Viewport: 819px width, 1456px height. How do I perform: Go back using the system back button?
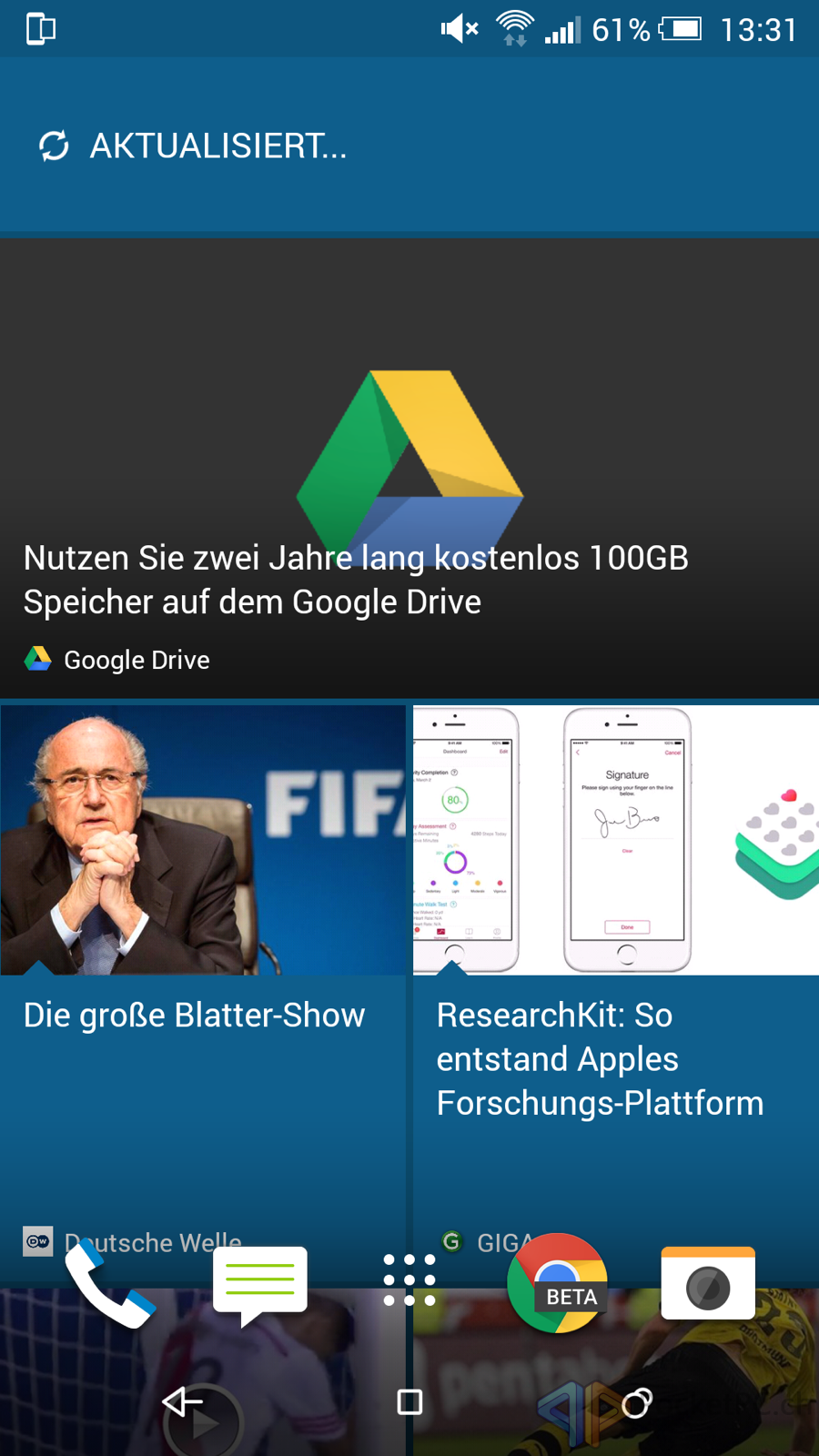tap(182, 1401)
